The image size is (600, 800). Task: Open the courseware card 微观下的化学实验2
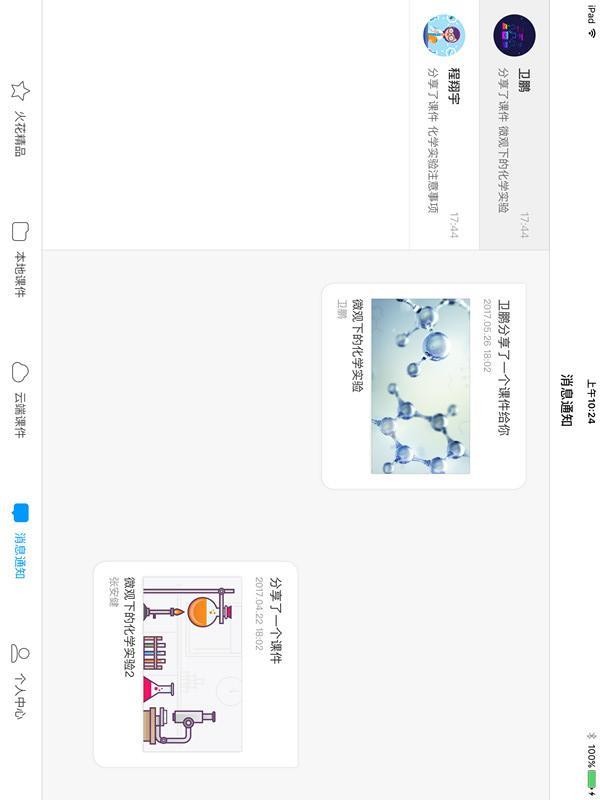click(195, 664)
